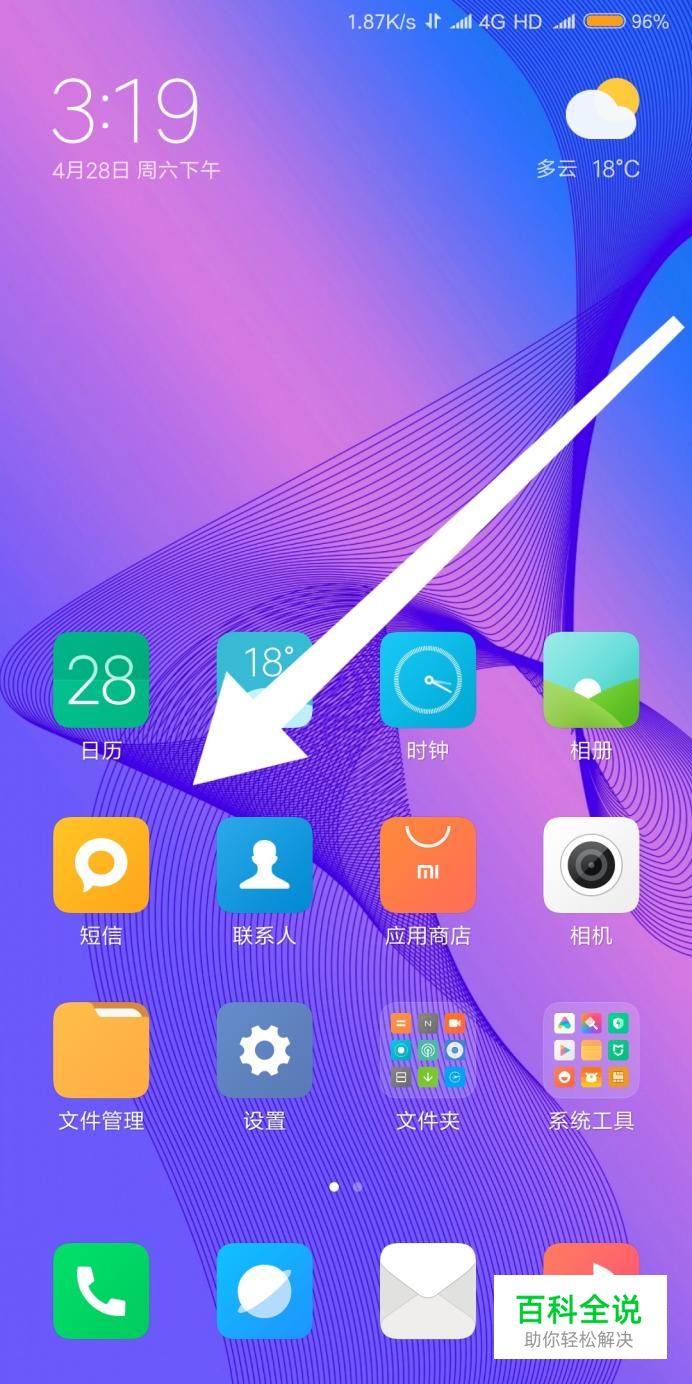Open the browser app in the dock
692x1384 pixels.
265,1291
